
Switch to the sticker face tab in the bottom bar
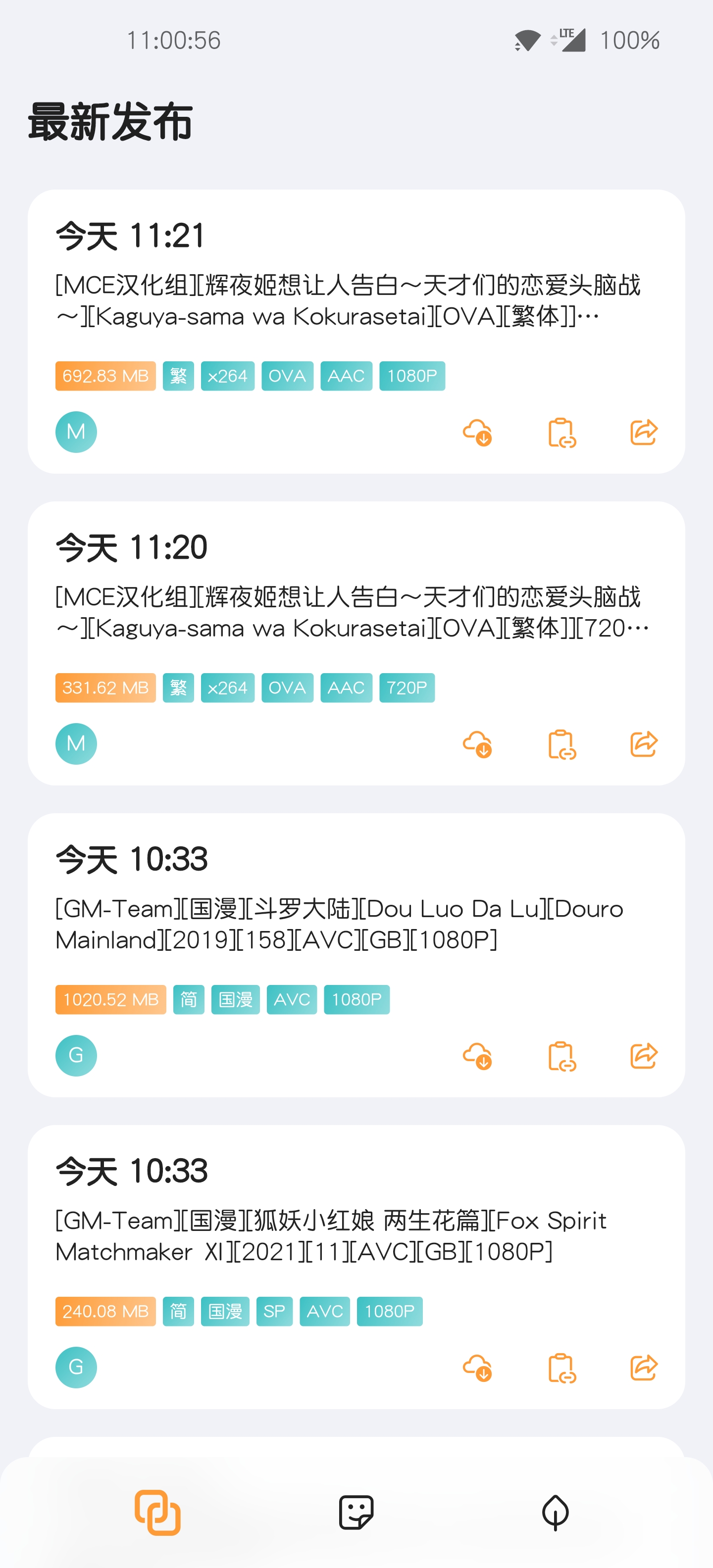tap(356, 1513)
